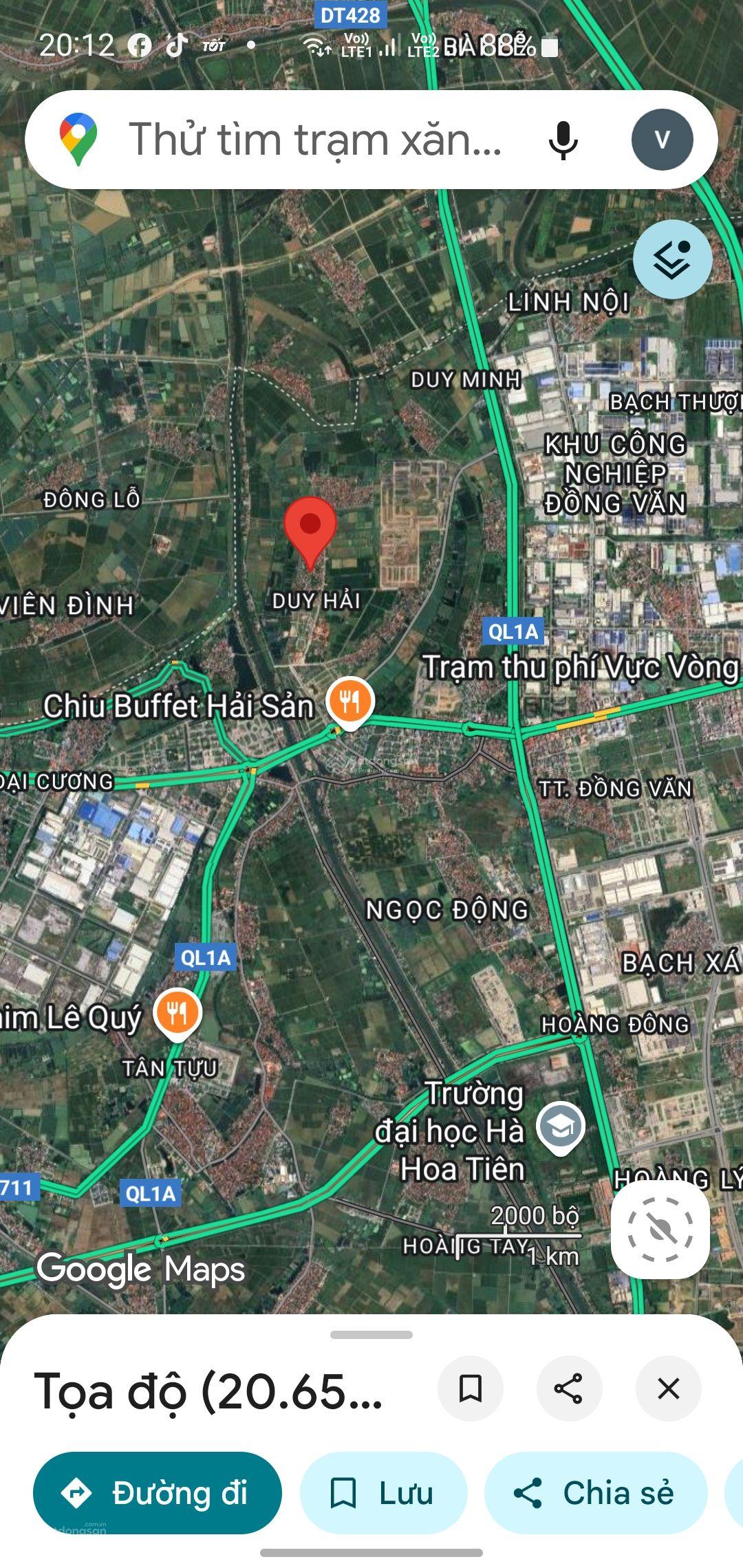Open your profile avatar V
This screenshot has height=1568, width=743.
tap(661, 140)
